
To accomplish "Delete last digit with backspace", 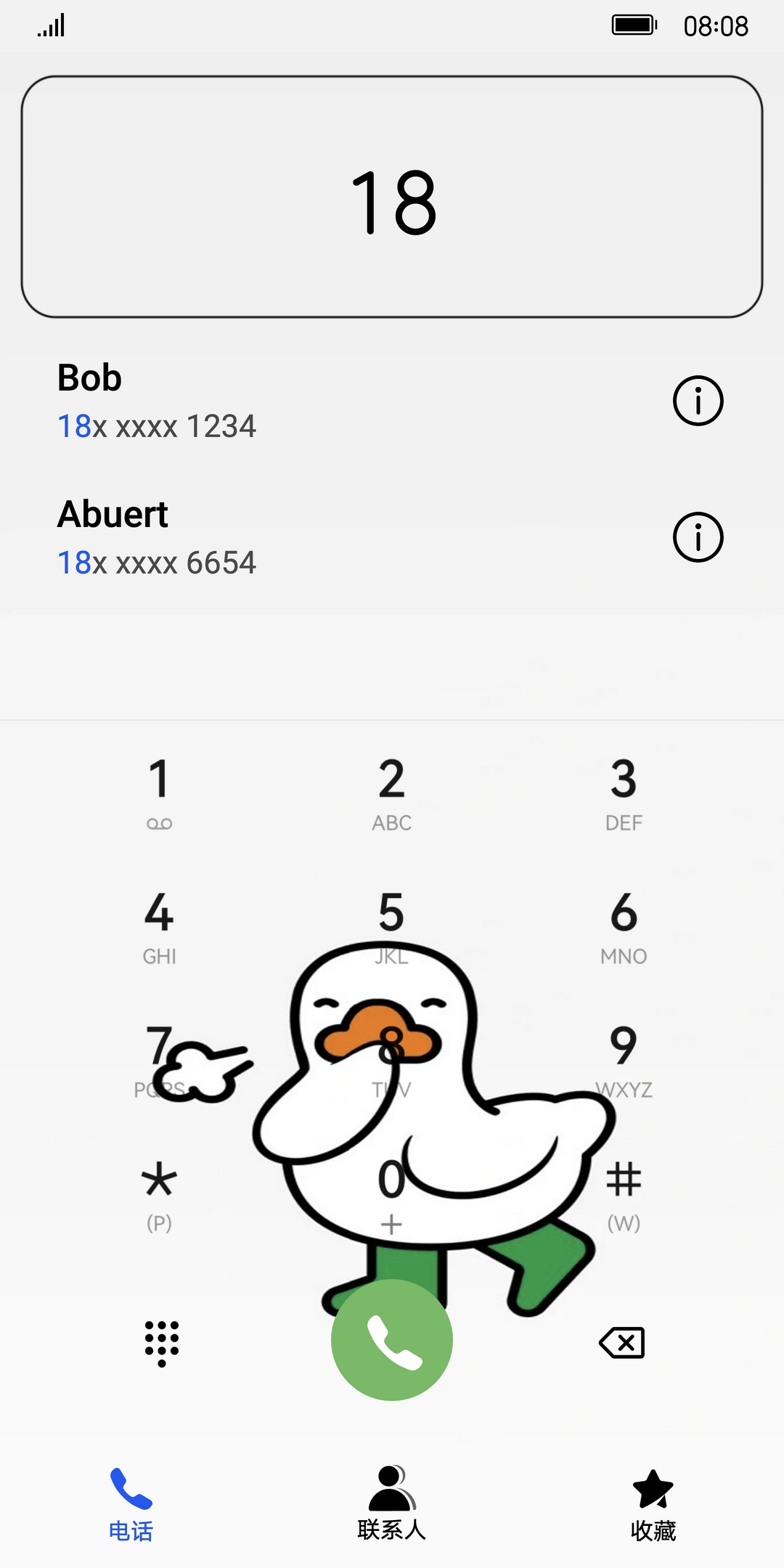I will click(x=622, y=1343).
